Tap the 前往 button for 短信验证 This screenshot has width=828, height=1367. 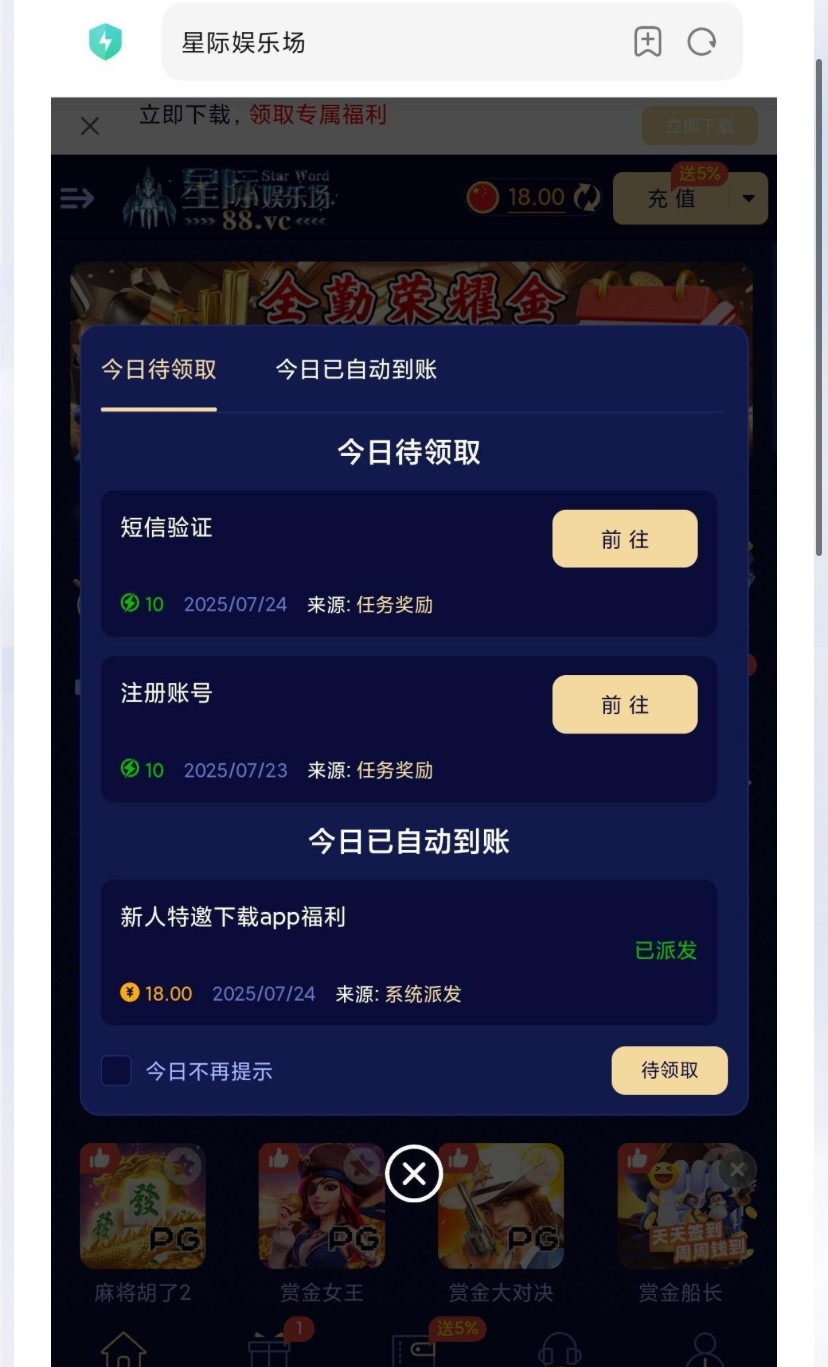tap(624, 539)
